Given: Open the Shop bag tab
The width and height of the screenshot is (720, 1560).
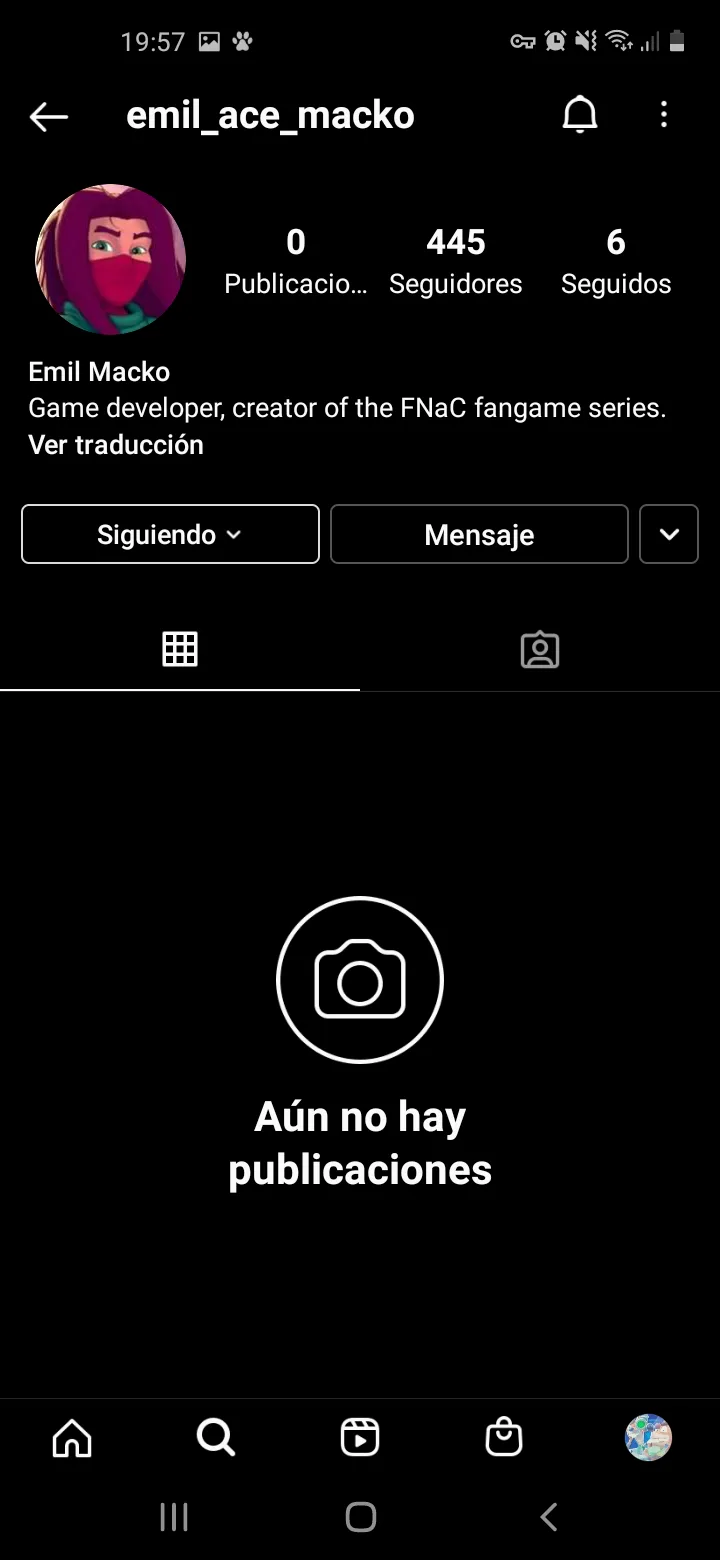Looking at the screenshot, I should click(504, 1438).
